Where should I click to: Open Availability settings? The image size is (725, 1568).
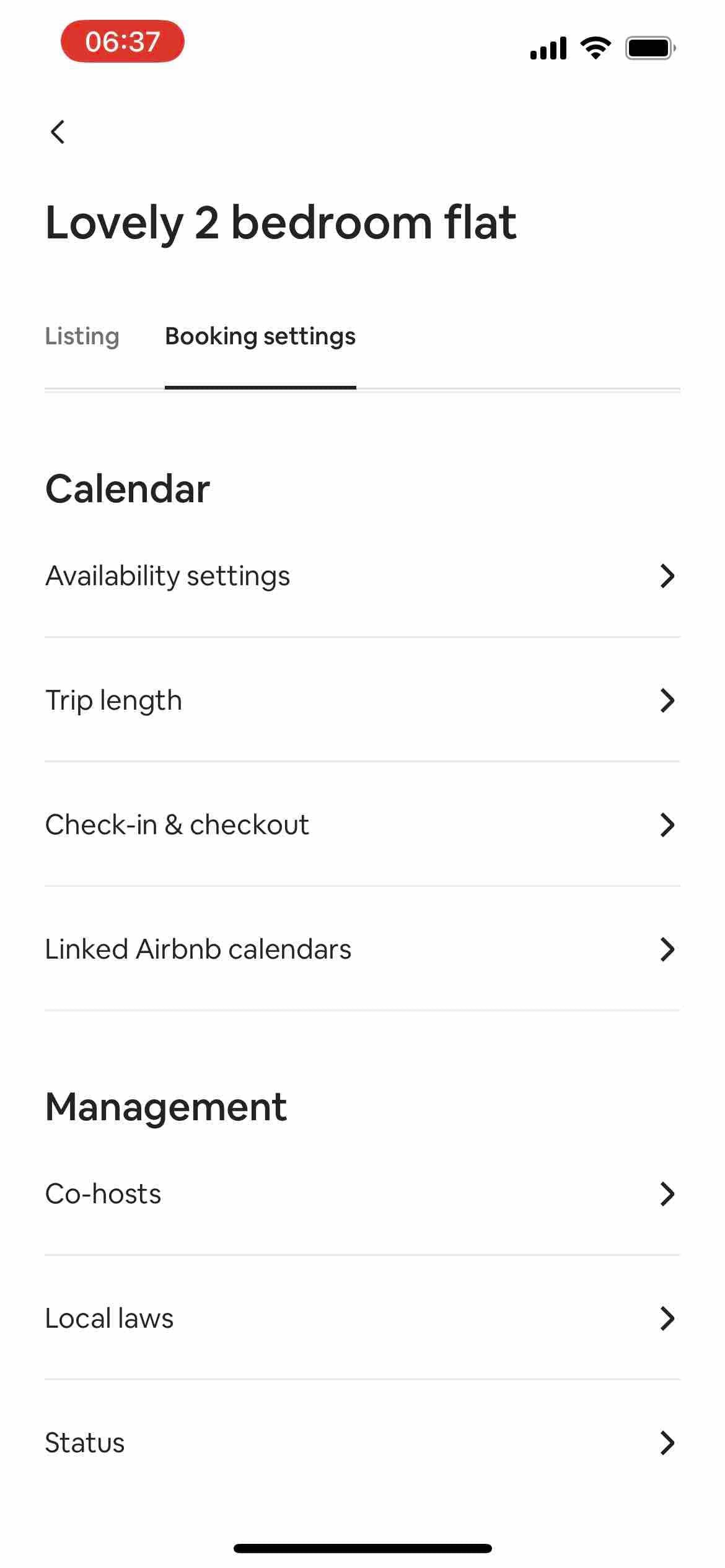362,576
